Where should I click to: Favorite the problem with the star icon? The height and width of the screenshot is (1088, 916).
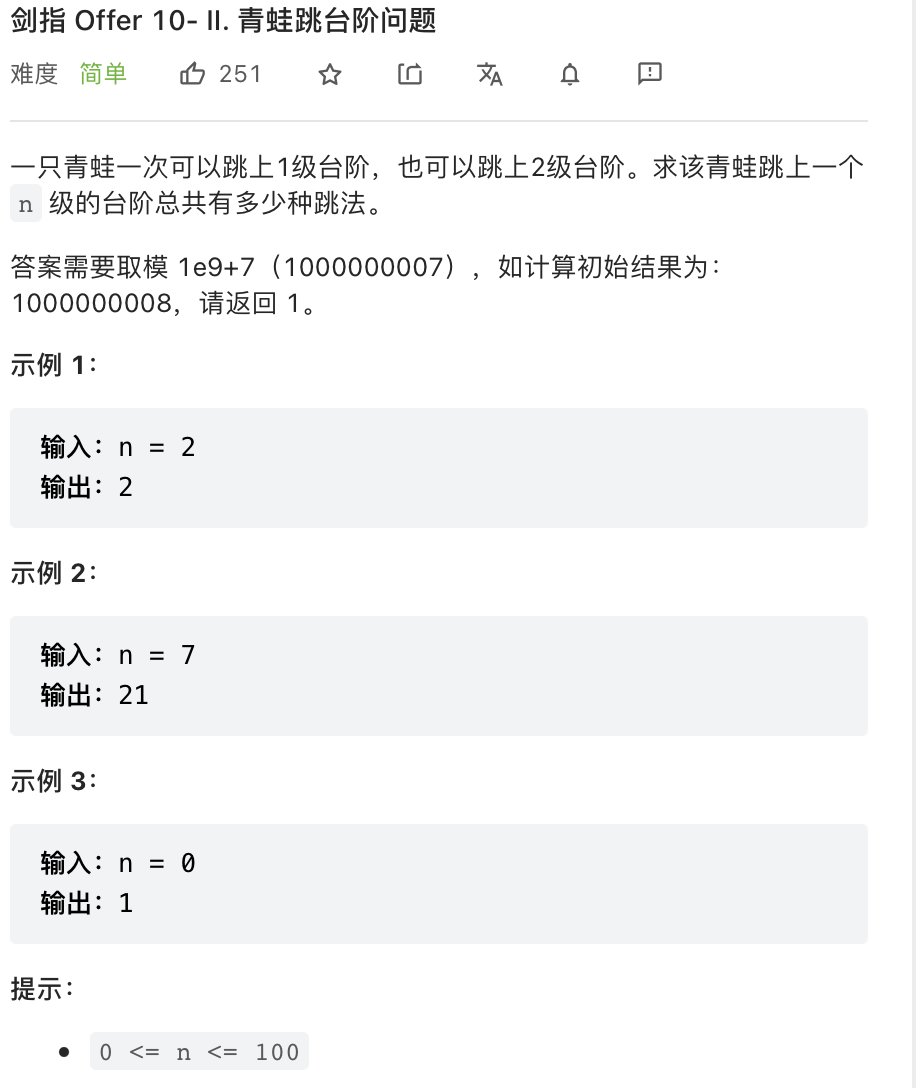click(x=330, y=74)
